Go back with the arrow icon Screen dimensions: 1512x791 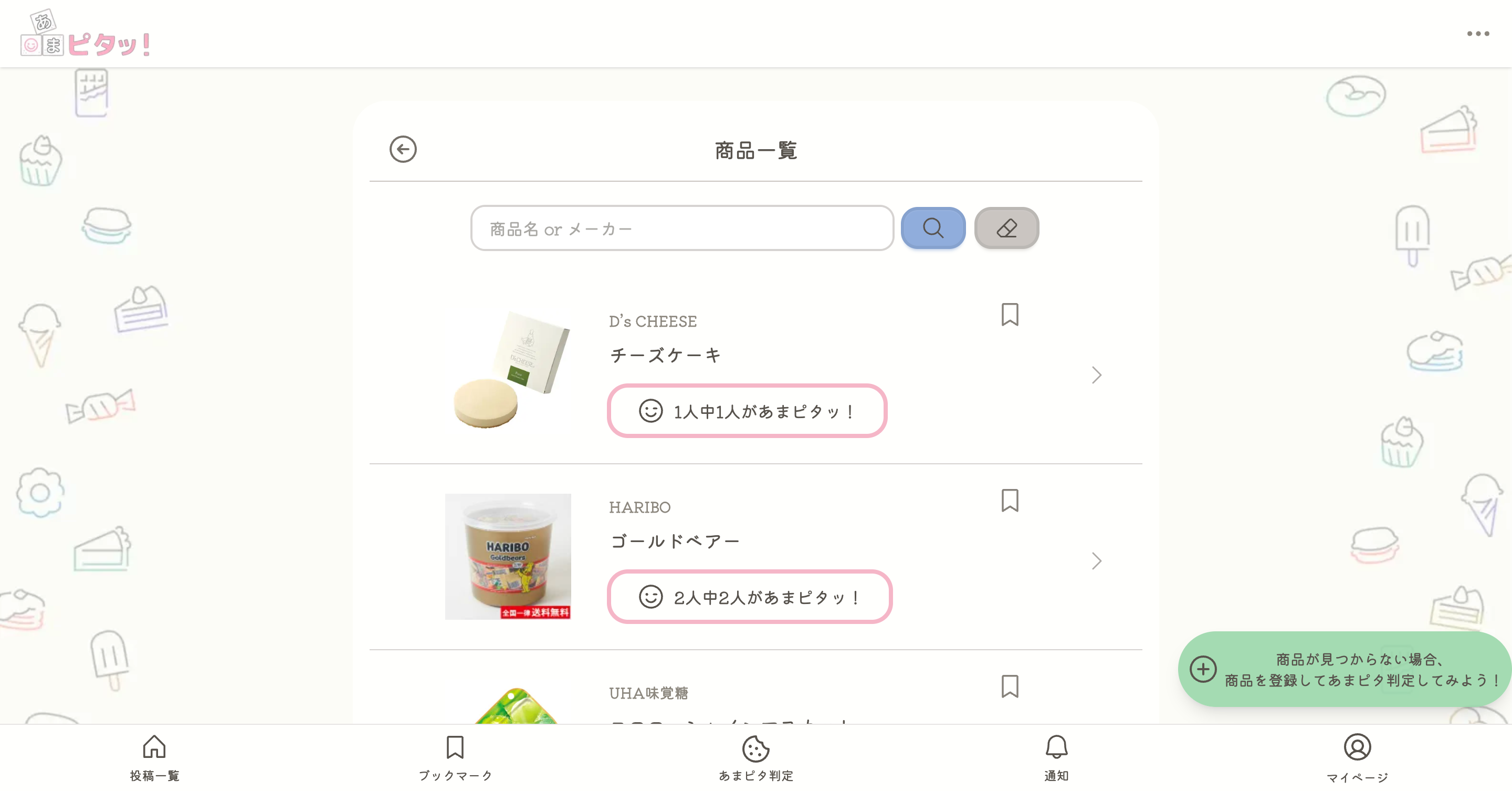click(403, 149)
